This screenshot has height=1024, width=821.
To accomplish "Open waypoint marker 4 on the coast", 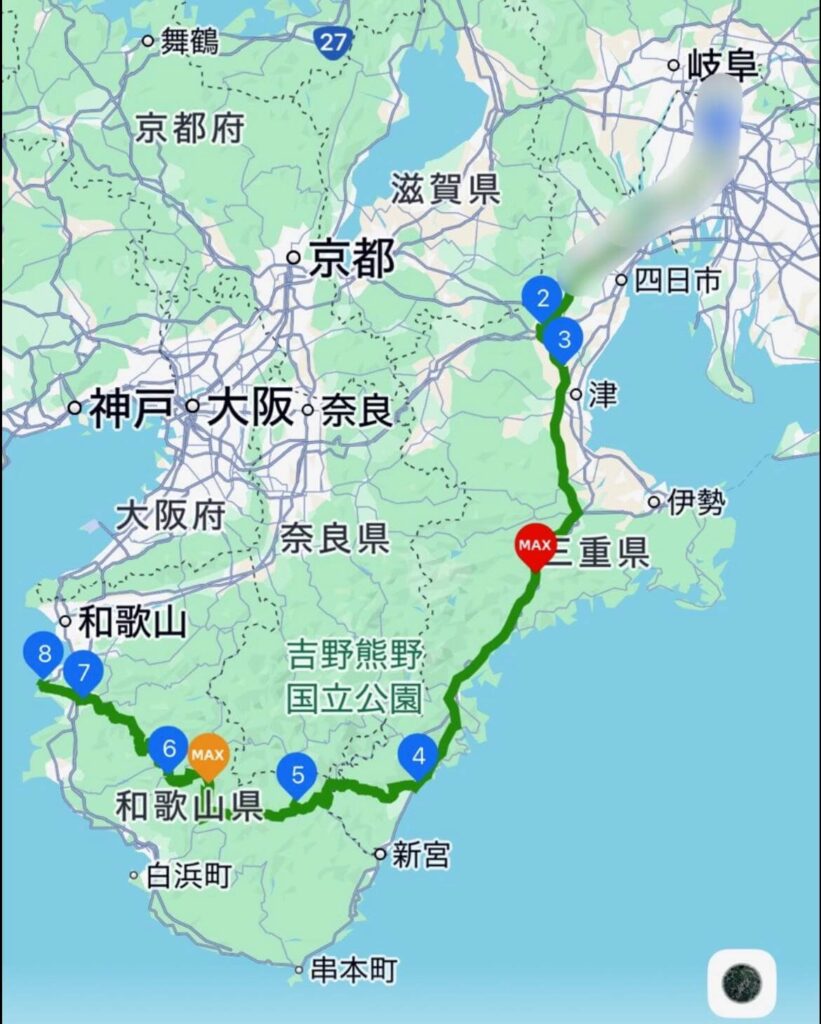I will click(418, 756).
